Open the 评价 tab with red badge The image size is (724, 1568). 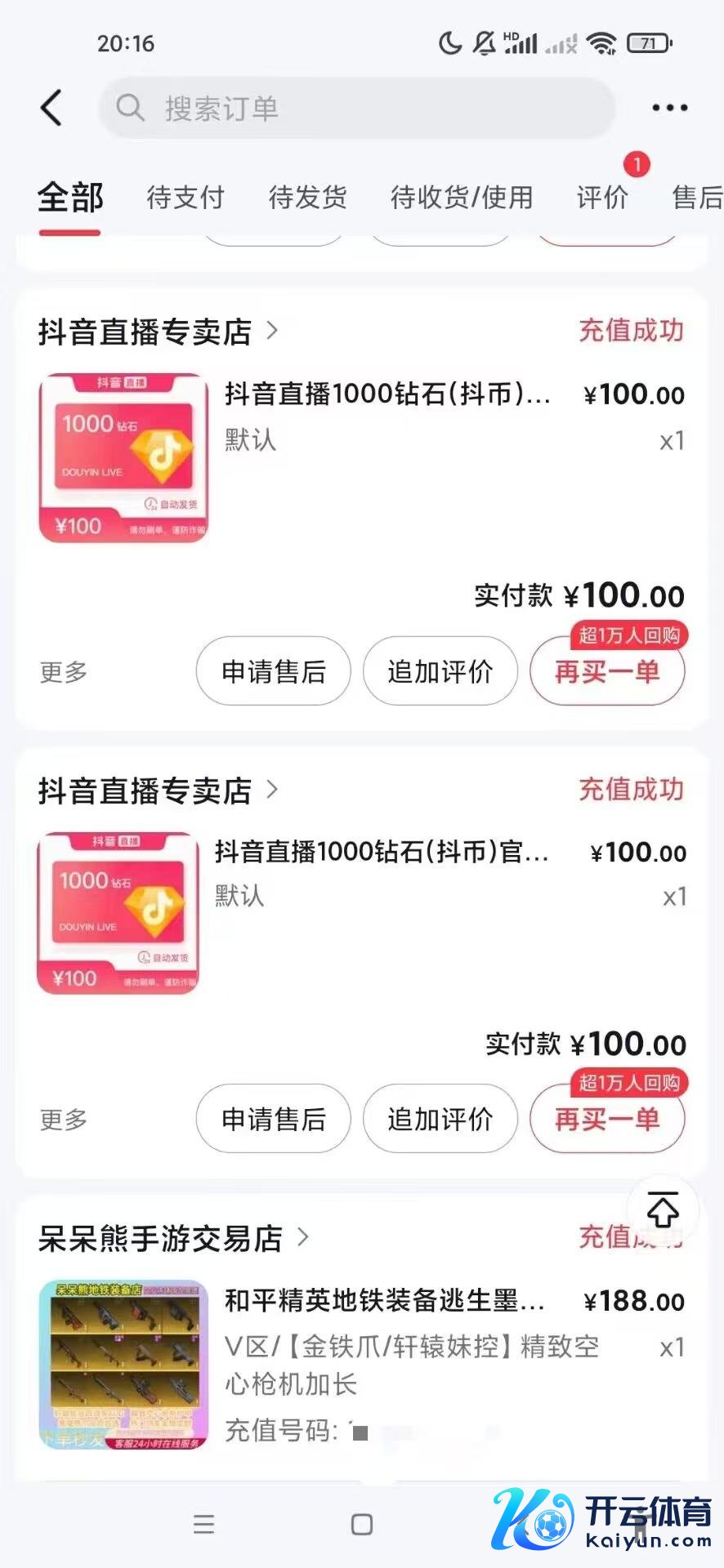pos(603,198)
